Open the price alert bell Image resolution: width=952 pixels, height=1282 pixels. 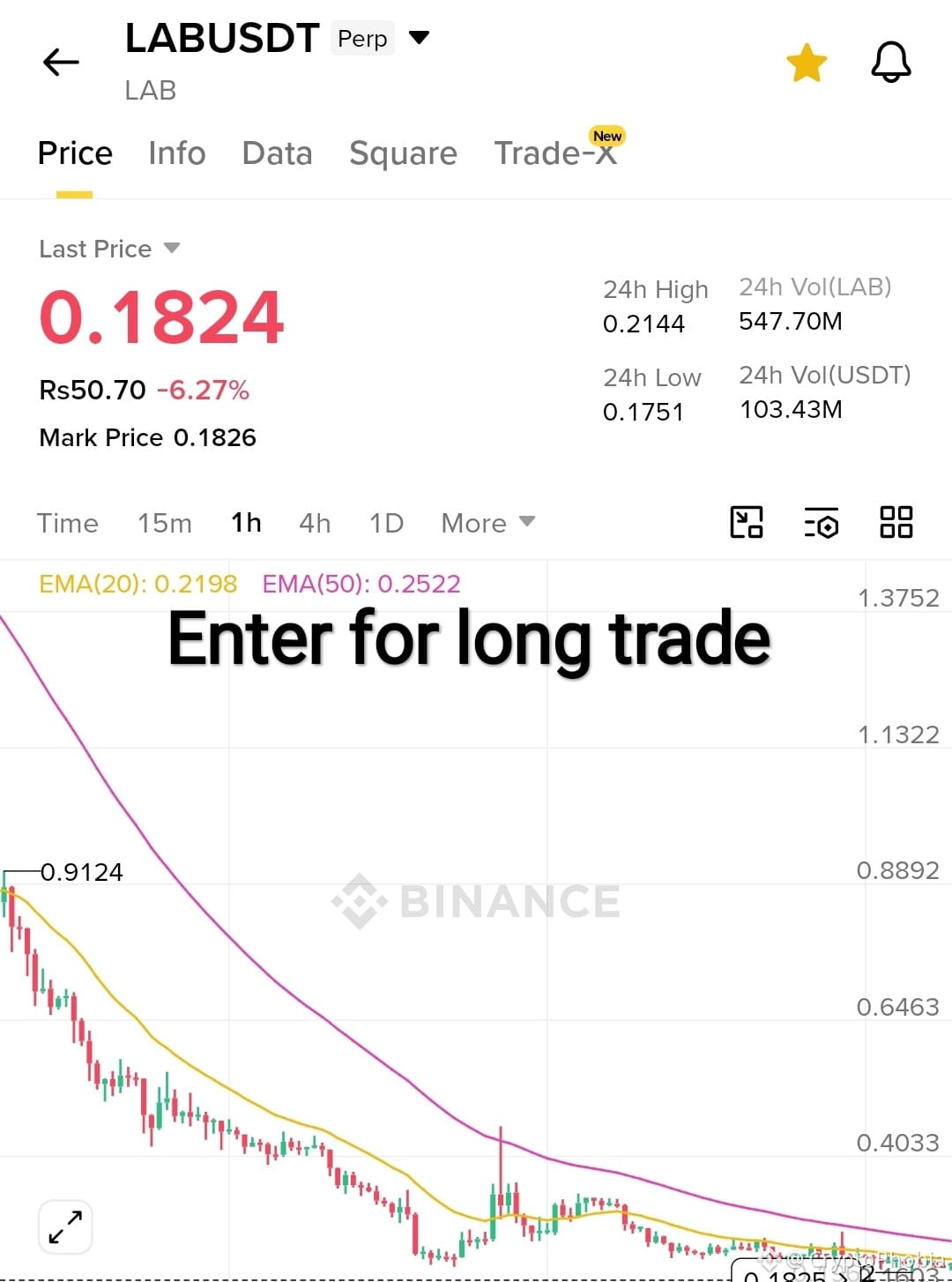[891, 63]
